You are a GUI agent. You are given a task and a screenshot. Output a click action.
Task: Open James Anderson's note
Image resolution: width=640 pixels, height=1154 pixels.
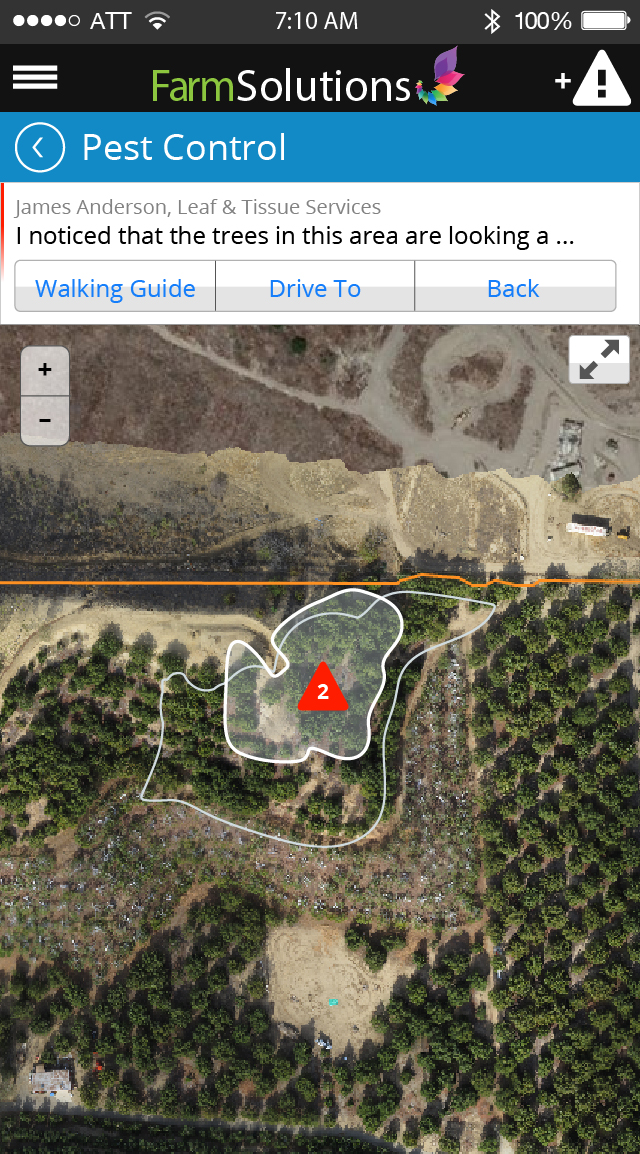pos(295,223)
